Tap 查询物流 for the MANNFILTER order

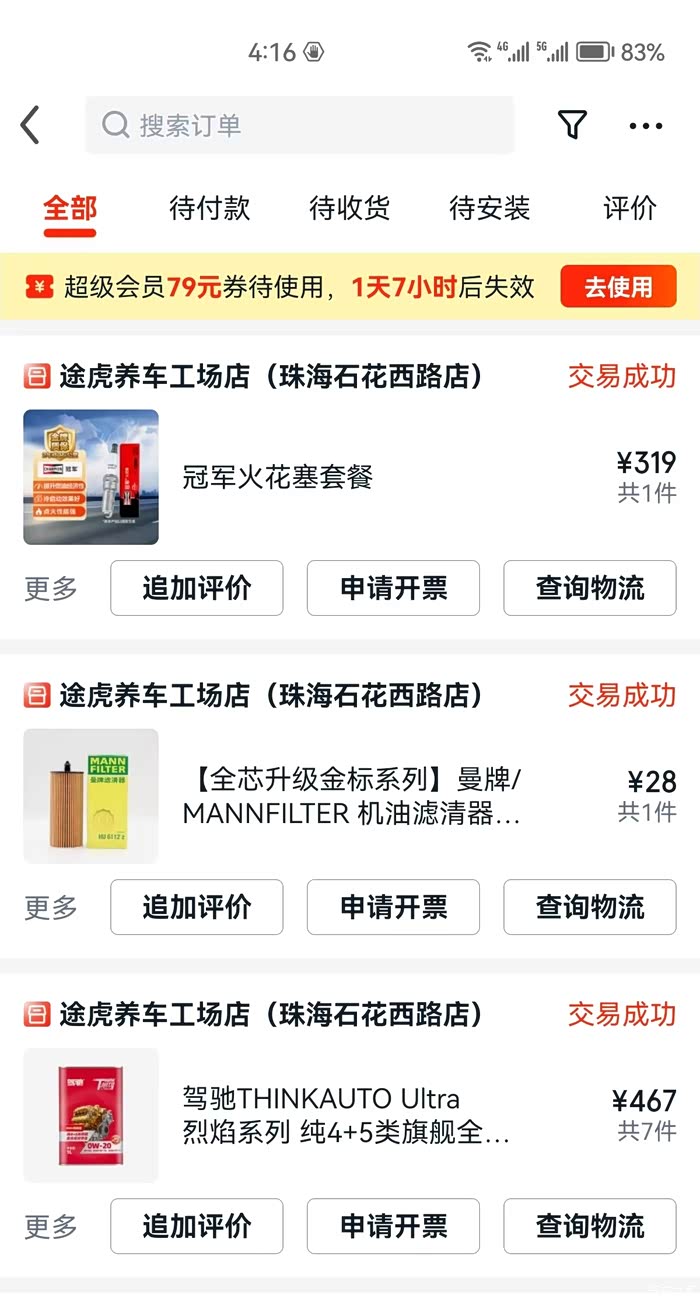(x=590, y=907)
